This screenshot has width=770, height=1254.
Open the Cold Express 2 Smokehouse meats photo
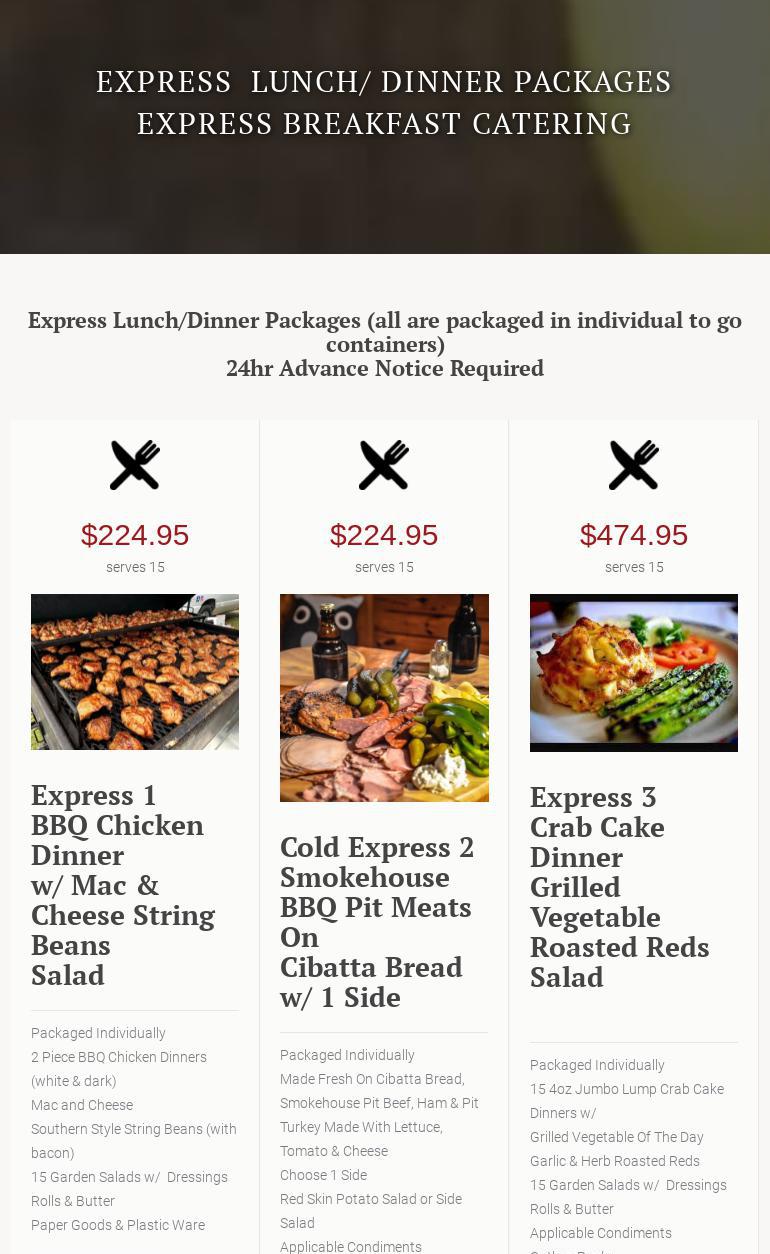pyautogui.click(x=384, y=698)
